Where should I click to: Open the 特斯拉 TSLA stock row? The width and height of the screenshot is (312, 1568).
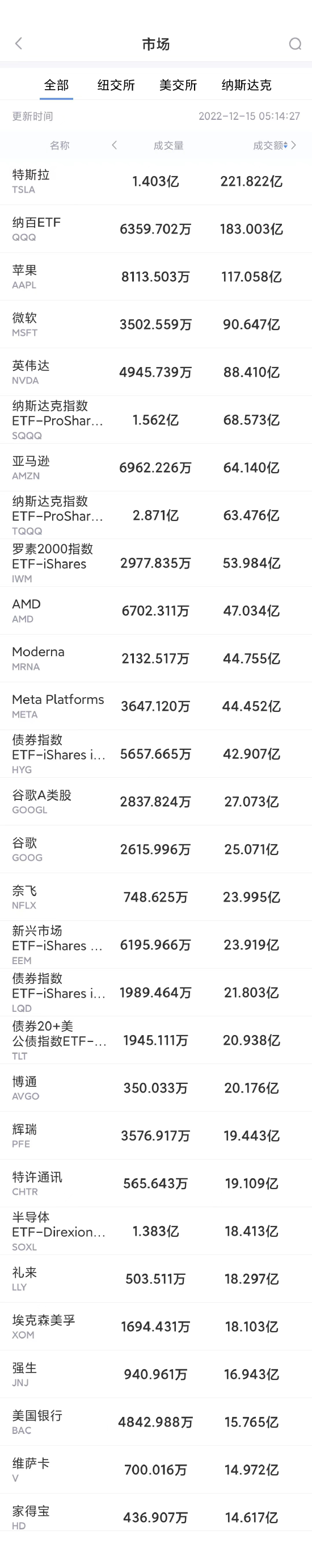155,181
